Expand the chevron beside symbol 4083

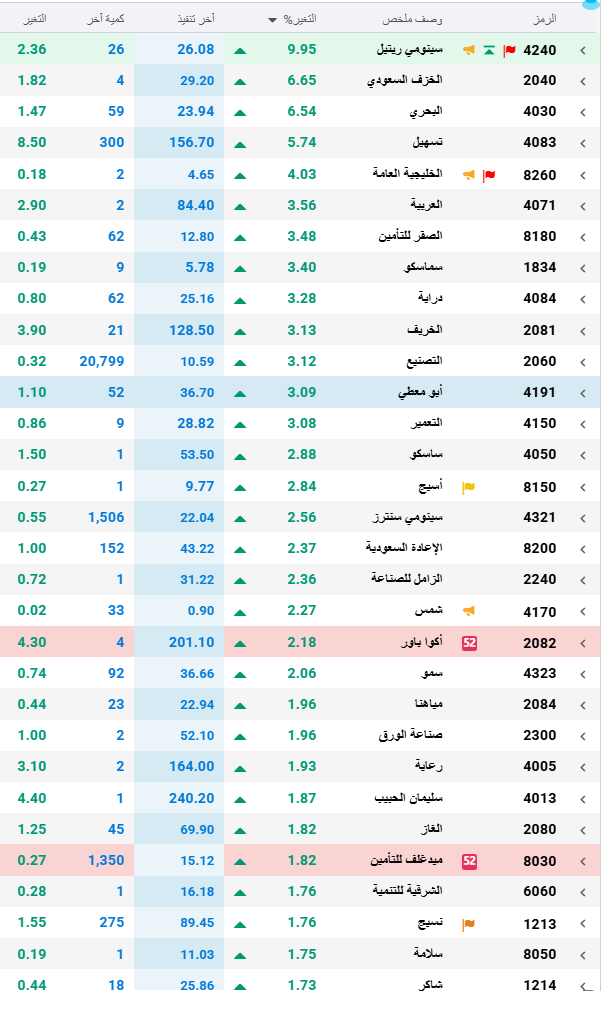point(583,143)
